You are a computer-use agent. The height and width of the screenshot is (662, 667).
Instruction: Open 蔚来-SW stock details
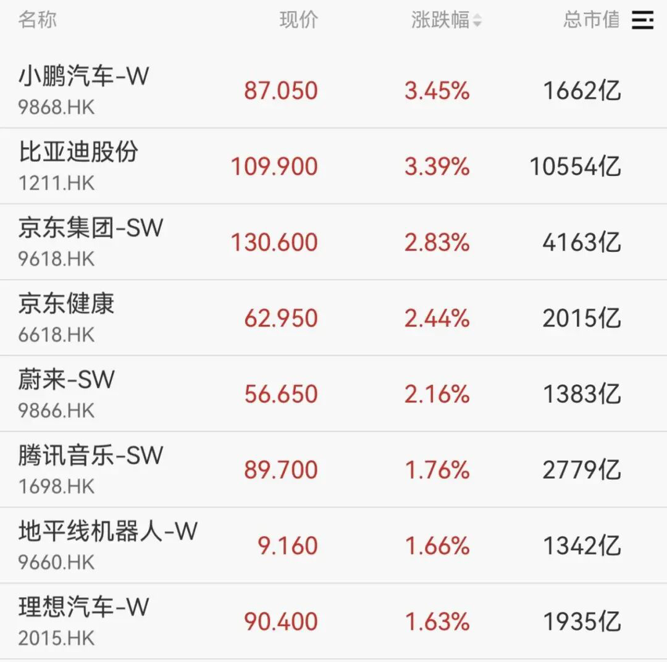tap(67, 380)
